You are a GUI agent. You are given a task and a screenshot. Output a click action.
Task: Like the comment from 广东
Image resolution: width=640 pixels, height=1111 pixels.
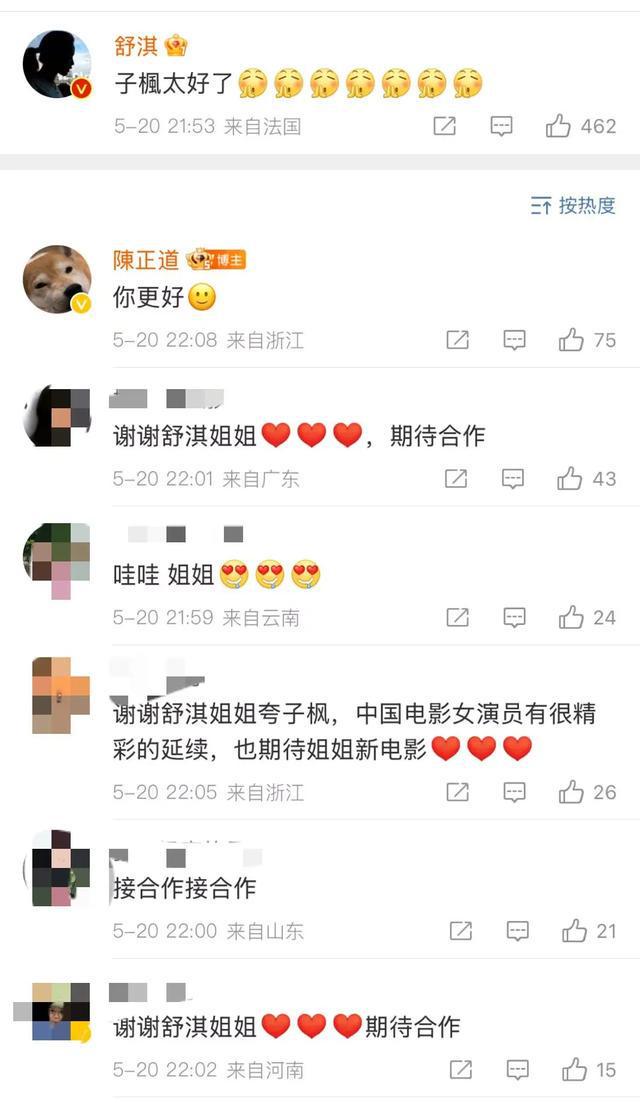pyautogui.click(x=570, y=479)
